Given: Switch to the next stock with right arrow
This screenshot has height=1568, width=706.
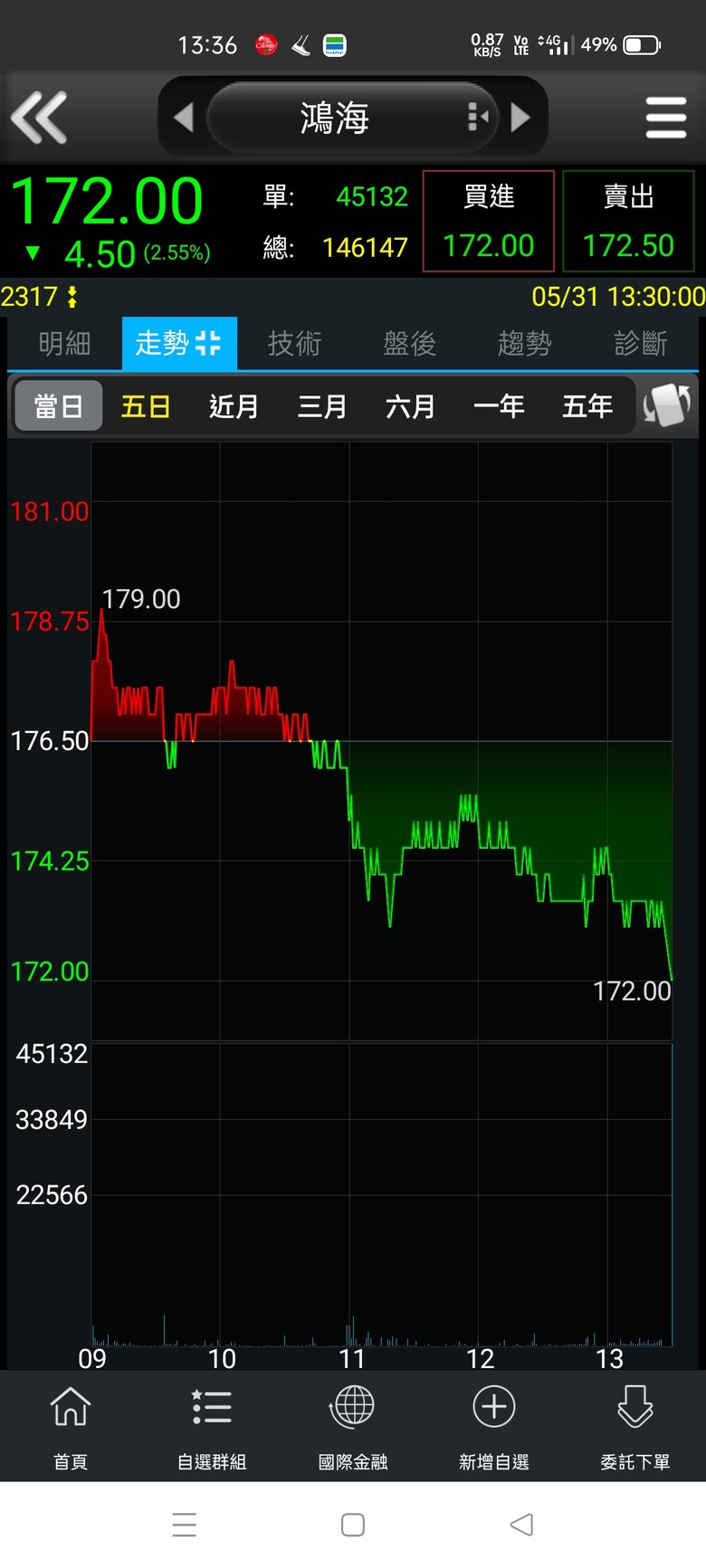Looking at the screenshot, I should click(520, 118).
